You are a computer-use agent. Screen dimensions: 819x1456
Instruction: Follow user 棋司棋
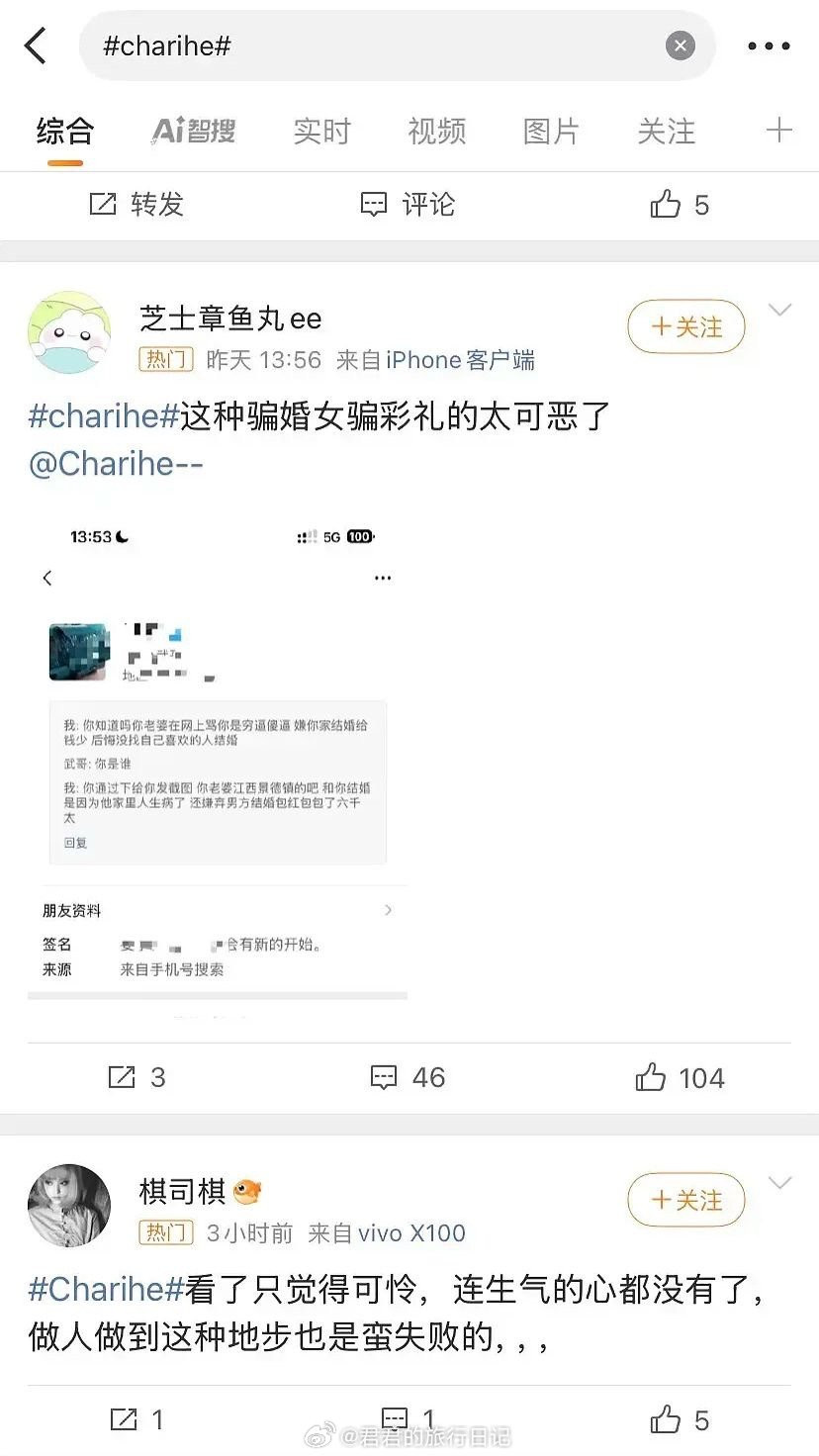coord(685,1201)
